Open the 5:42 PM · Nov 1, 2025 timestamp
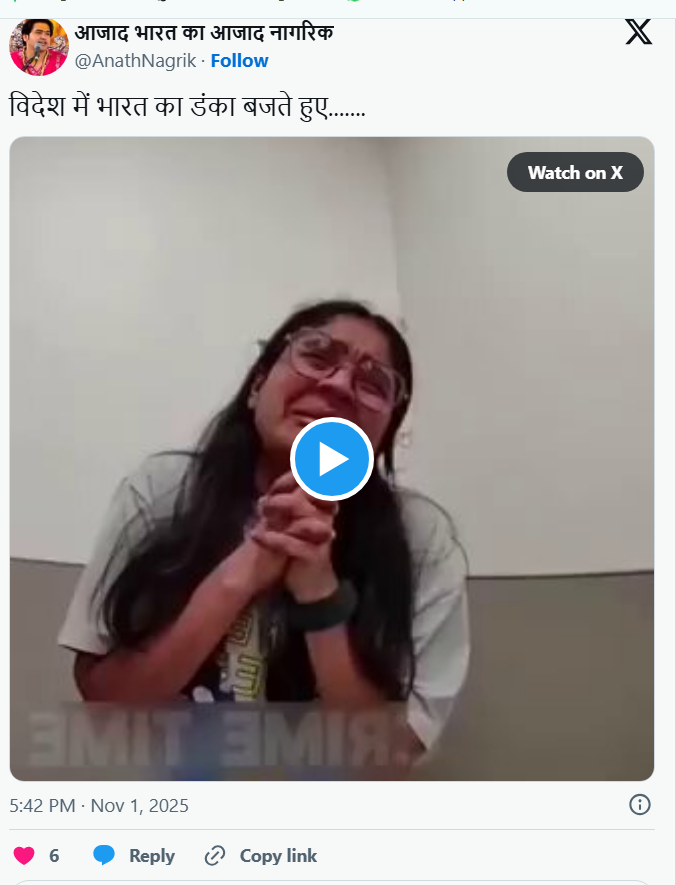Viewport: 676px width, 885px height. pyautogui.click(x=99, y=806)
